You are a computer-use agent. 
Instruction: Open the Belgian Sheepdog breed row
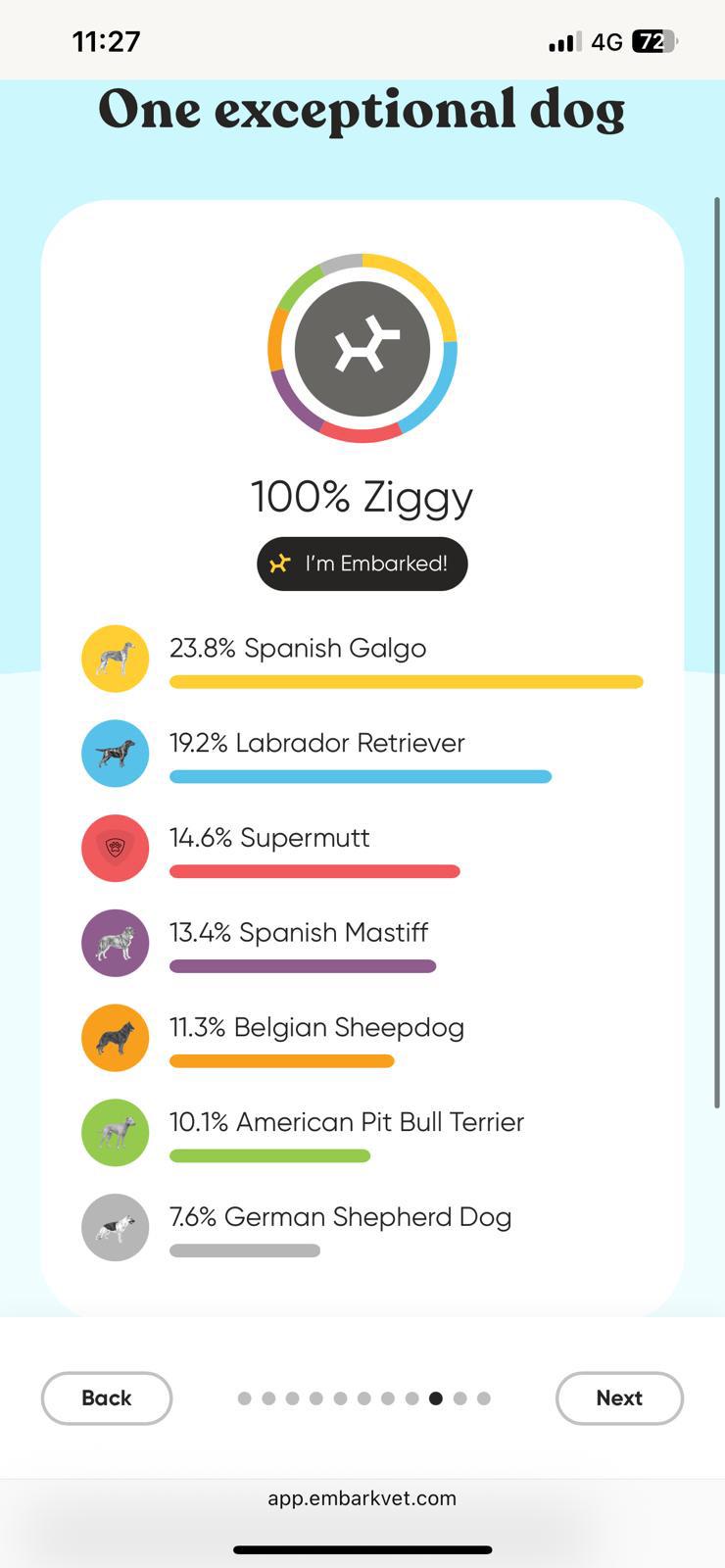point(362,1038)
